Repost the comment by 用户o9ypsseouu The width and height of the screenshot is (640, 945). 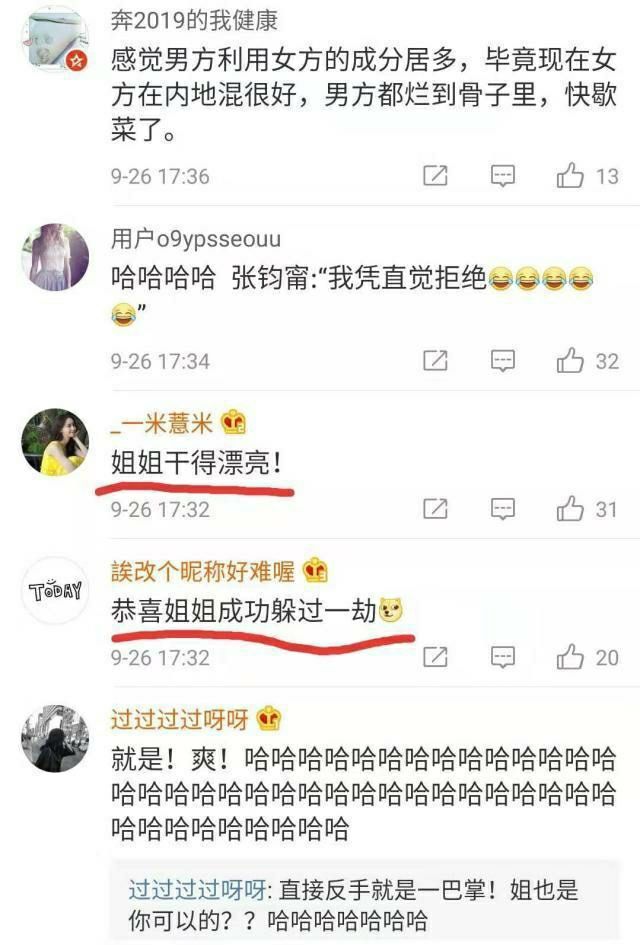[435, 361]
